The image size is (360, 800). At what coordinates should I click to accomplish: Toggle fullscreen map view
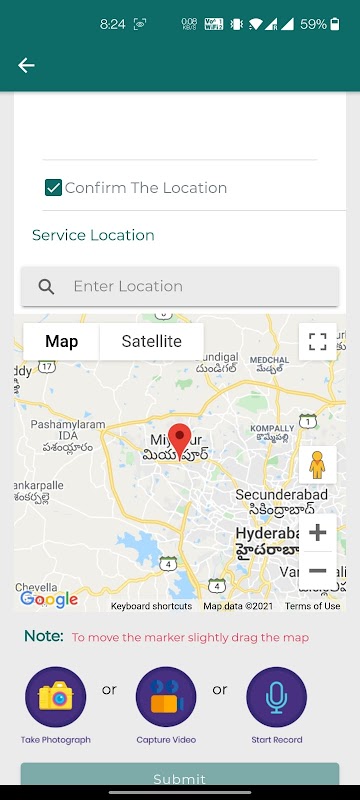point(318,341)
